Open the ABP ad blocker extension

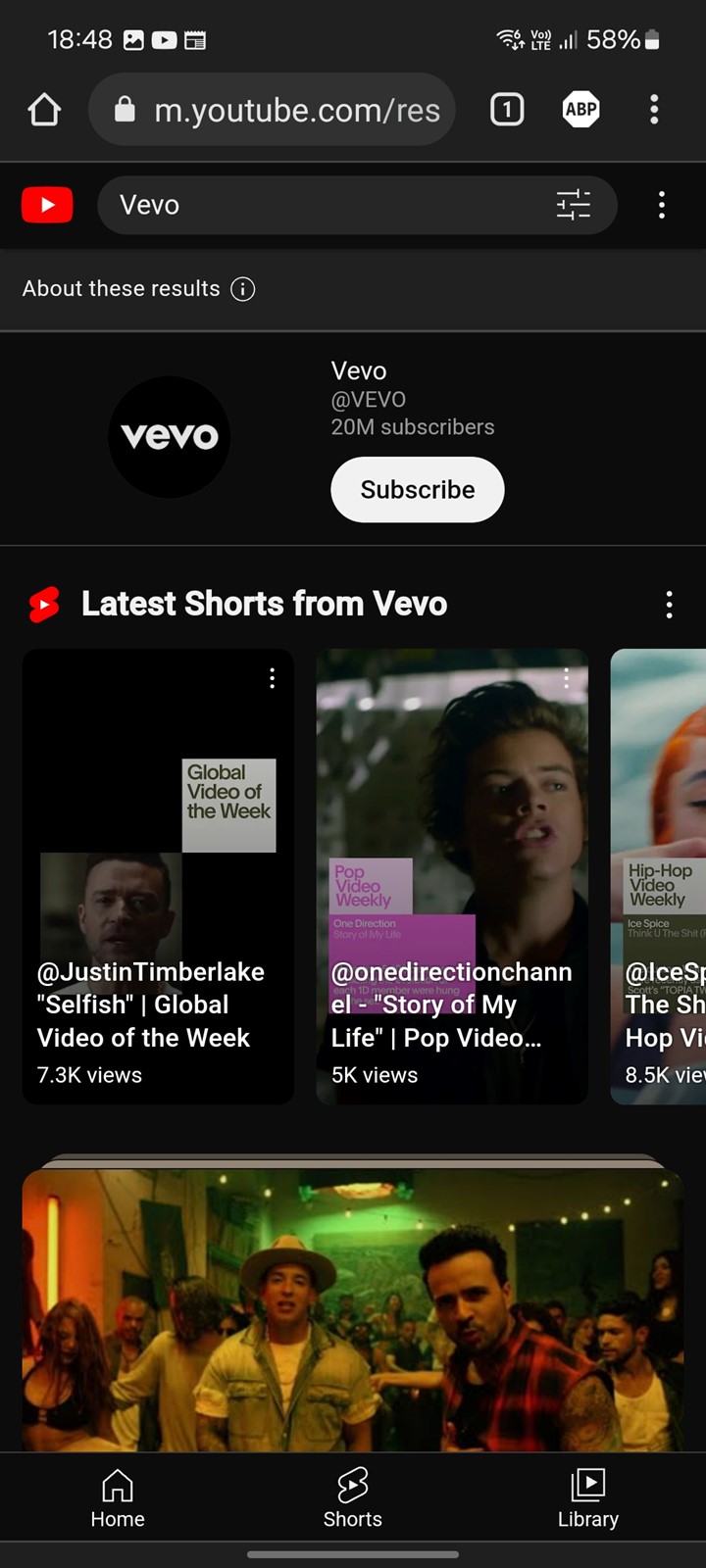[581, 110]
